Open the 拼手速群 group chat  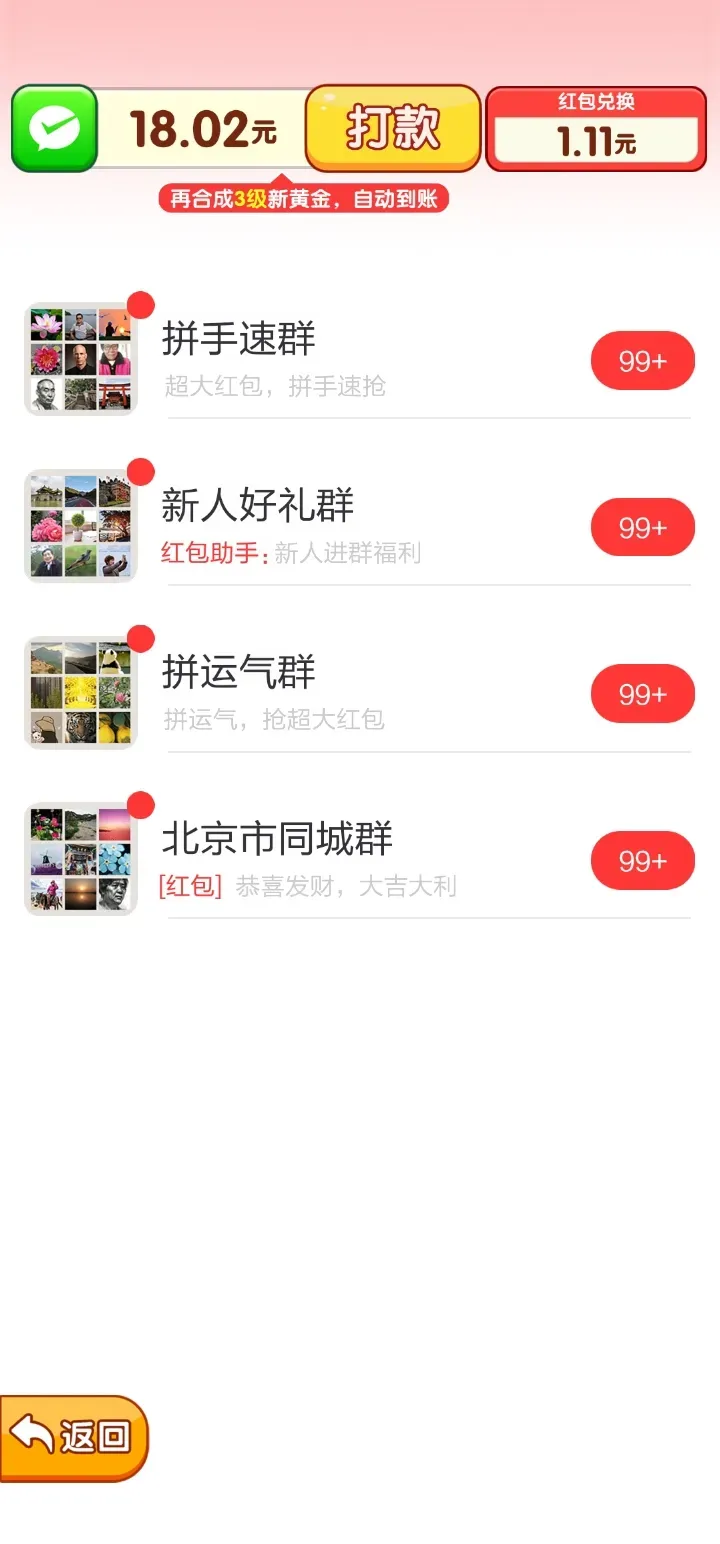click(358, 360)
